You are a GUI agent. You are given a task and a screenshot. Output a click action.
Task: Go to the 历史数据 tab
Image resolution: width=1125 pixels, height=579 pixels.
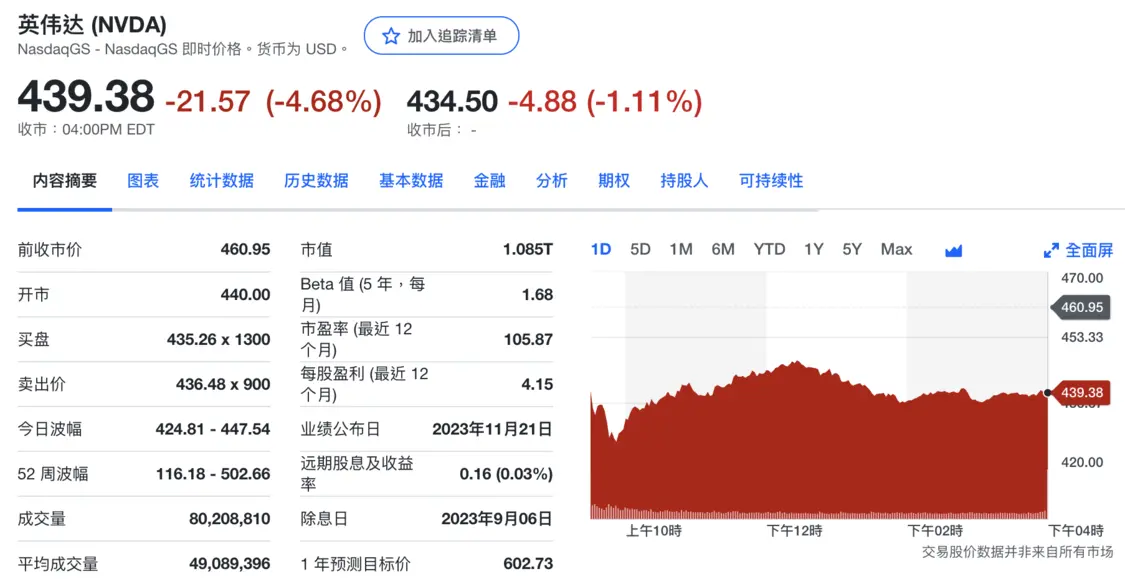(x=316, y=181)
